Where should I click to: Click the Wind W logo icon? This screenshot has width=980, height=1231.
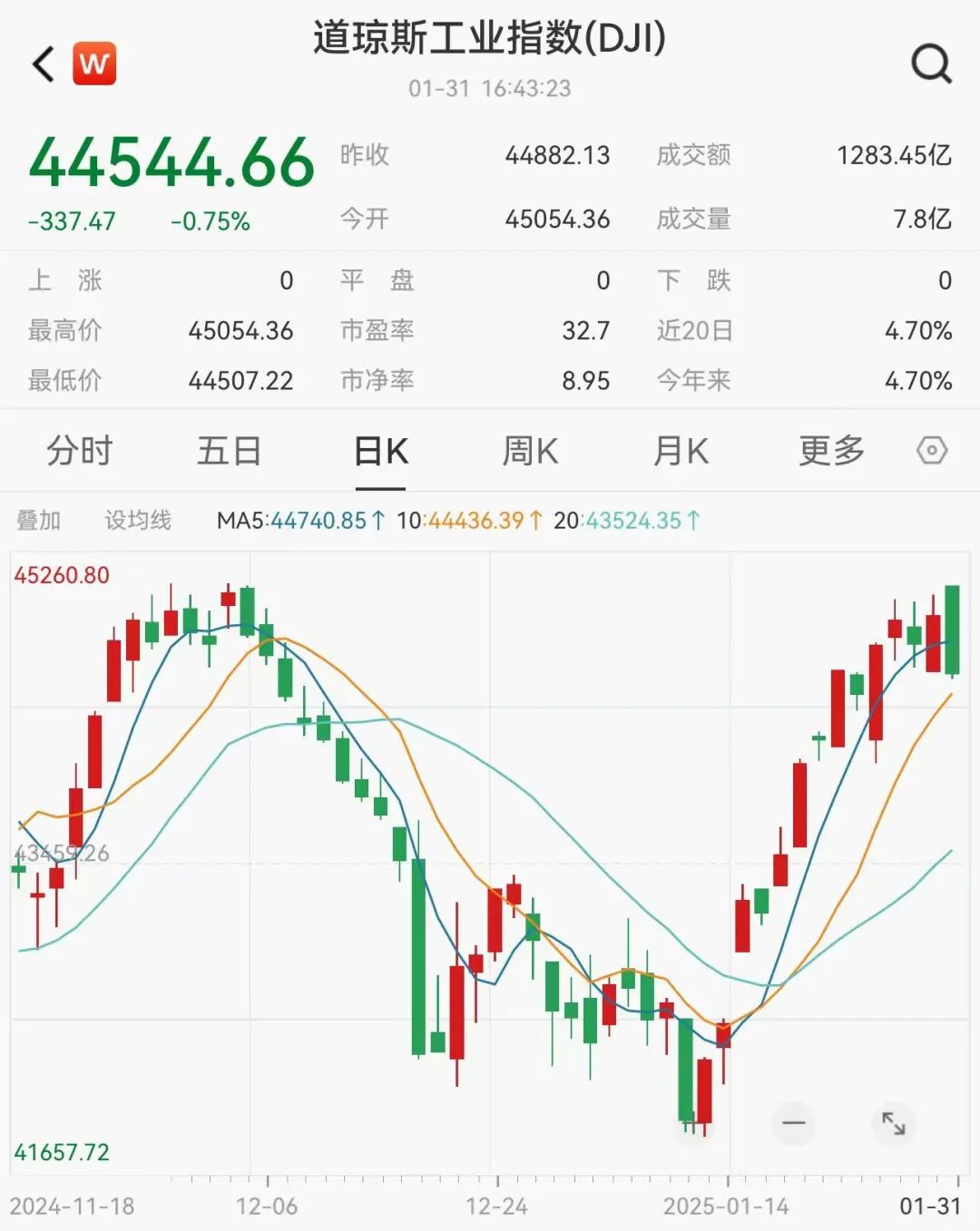click(93, 64)
